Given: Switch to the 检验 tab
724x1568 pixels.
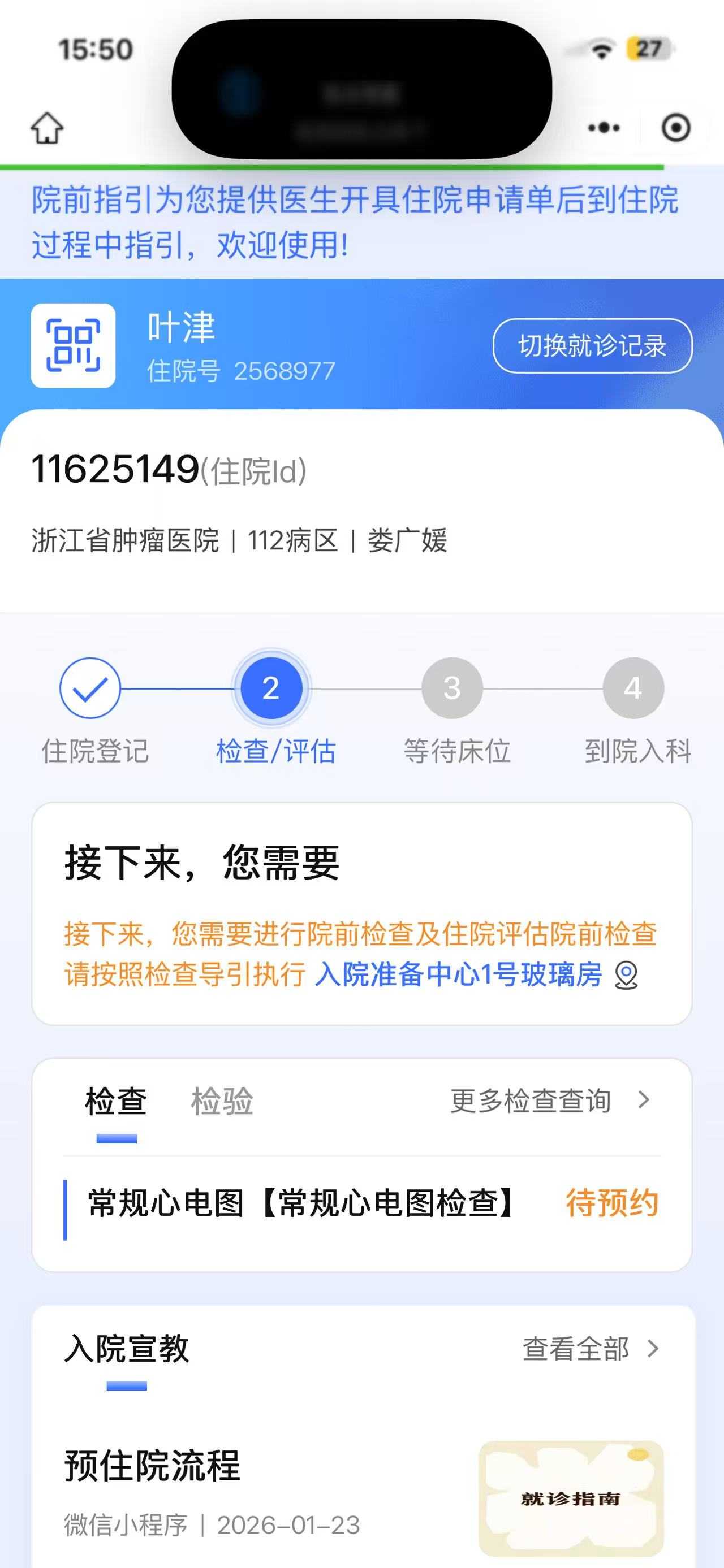Looking at the screenshot, I should [222, 1101].
